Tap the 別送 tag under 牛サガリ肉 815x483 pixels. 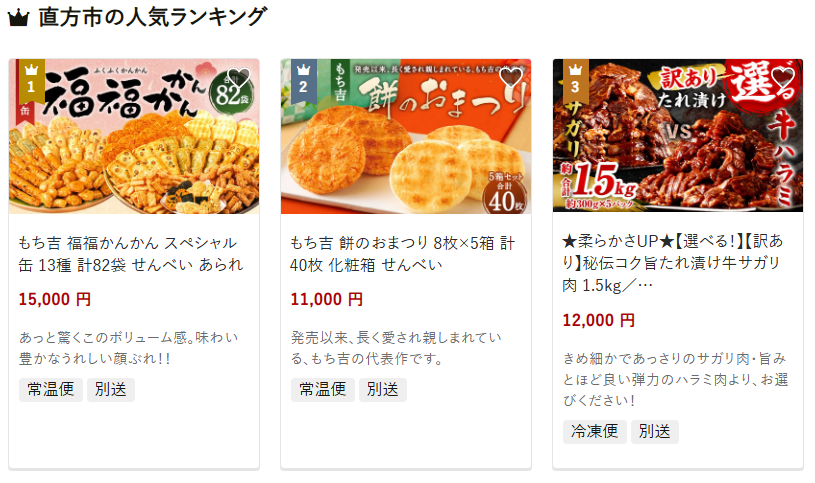coord(655,432)
